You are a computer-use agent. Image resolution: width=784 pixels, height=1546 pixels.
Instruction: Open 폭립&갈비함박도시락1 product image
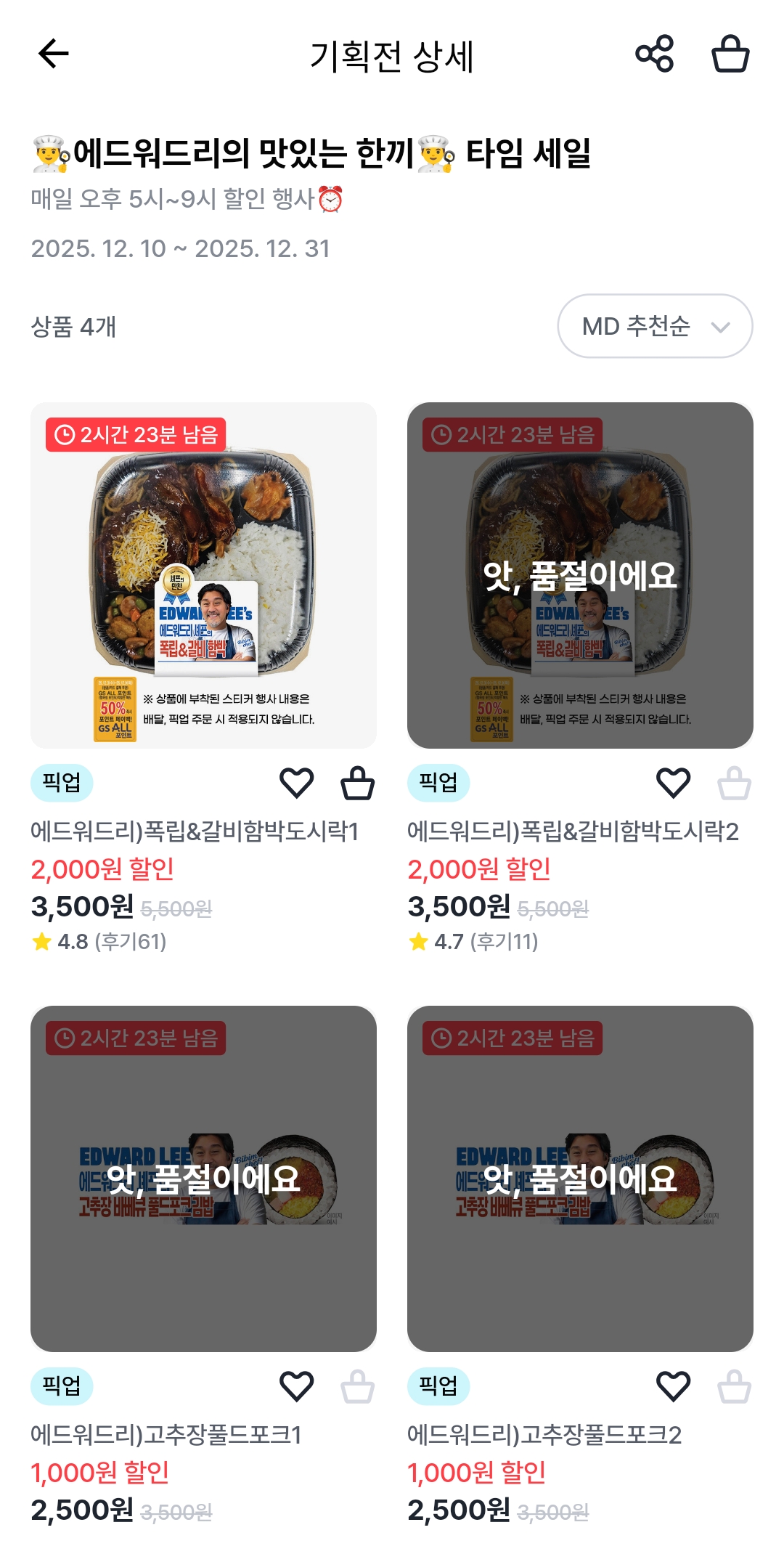(x=203, y=575)
